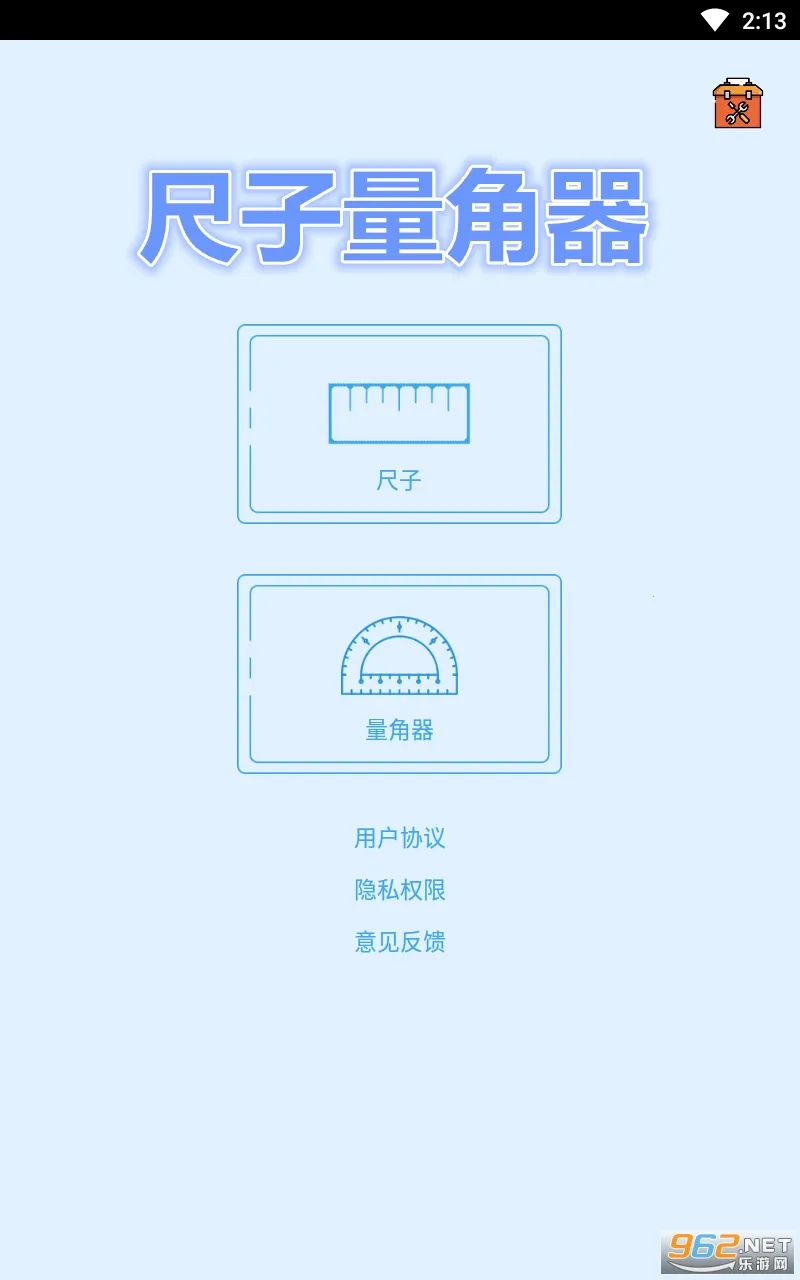Open the toolbox icon at top right
Screen dimensions: 800x1280
pos(737,103)
